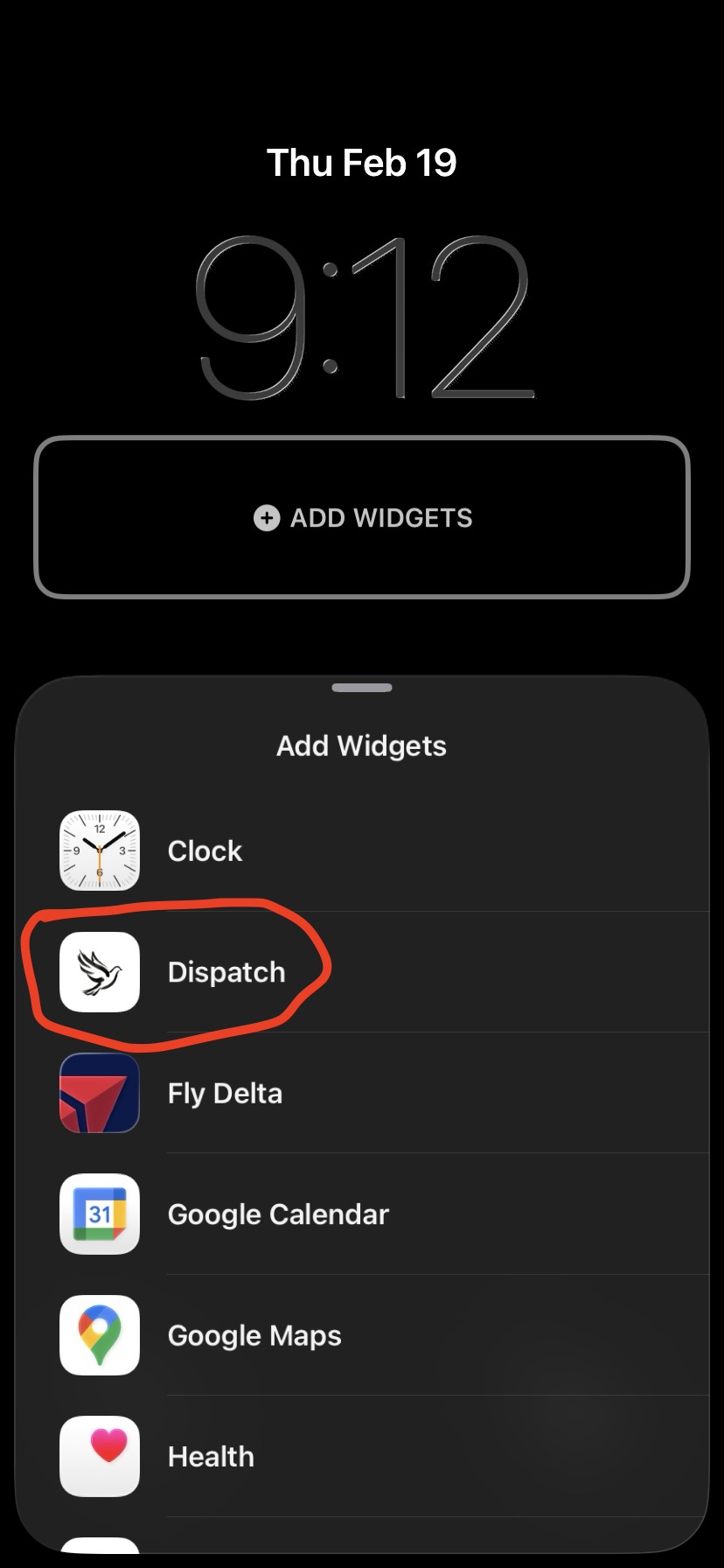Tap the Google Maps pin icon
This screenshot has height=1568, width=724.
pos(99,1335)
